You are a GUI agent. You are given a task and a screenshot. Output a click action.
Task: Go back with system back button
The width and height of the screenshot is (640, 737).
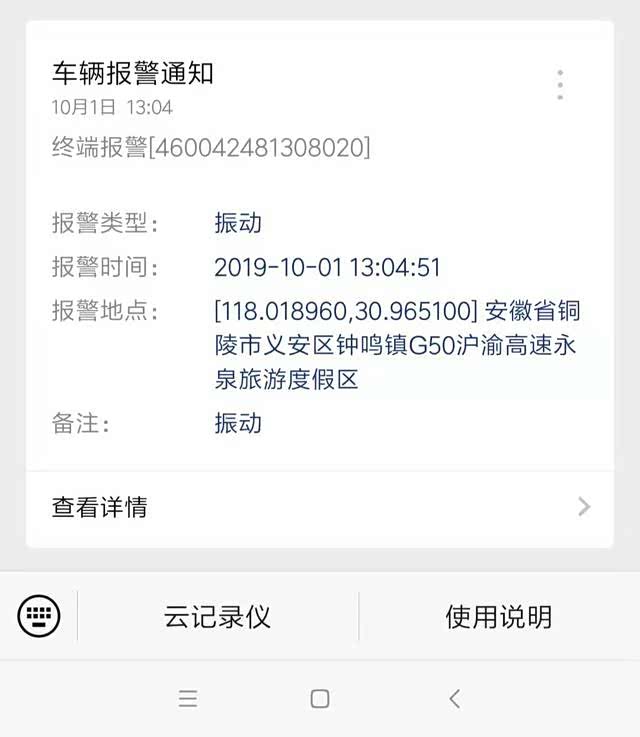click(x=454, y=698)
